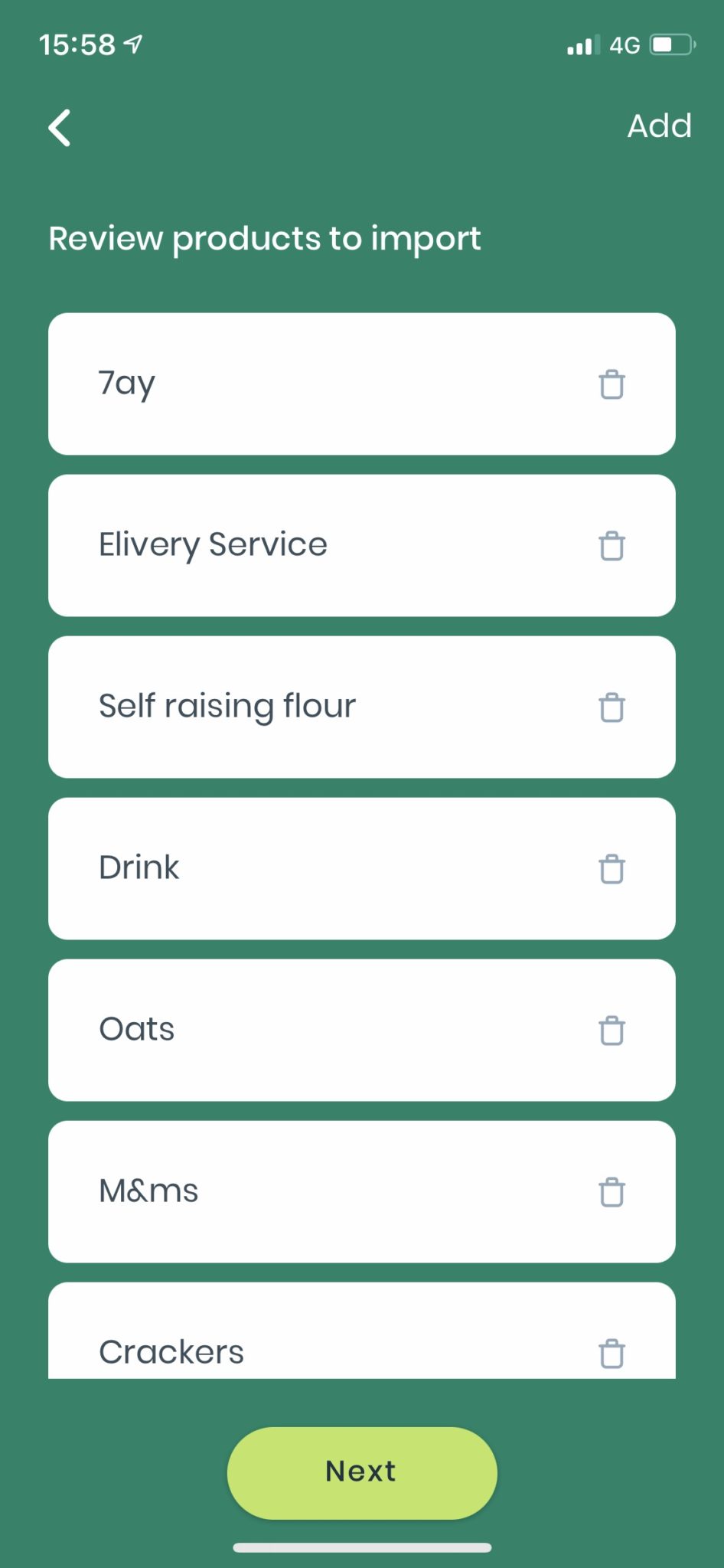Tap the battery icon in the status bar
724x1568 pixels.
(x=667, y=45)
